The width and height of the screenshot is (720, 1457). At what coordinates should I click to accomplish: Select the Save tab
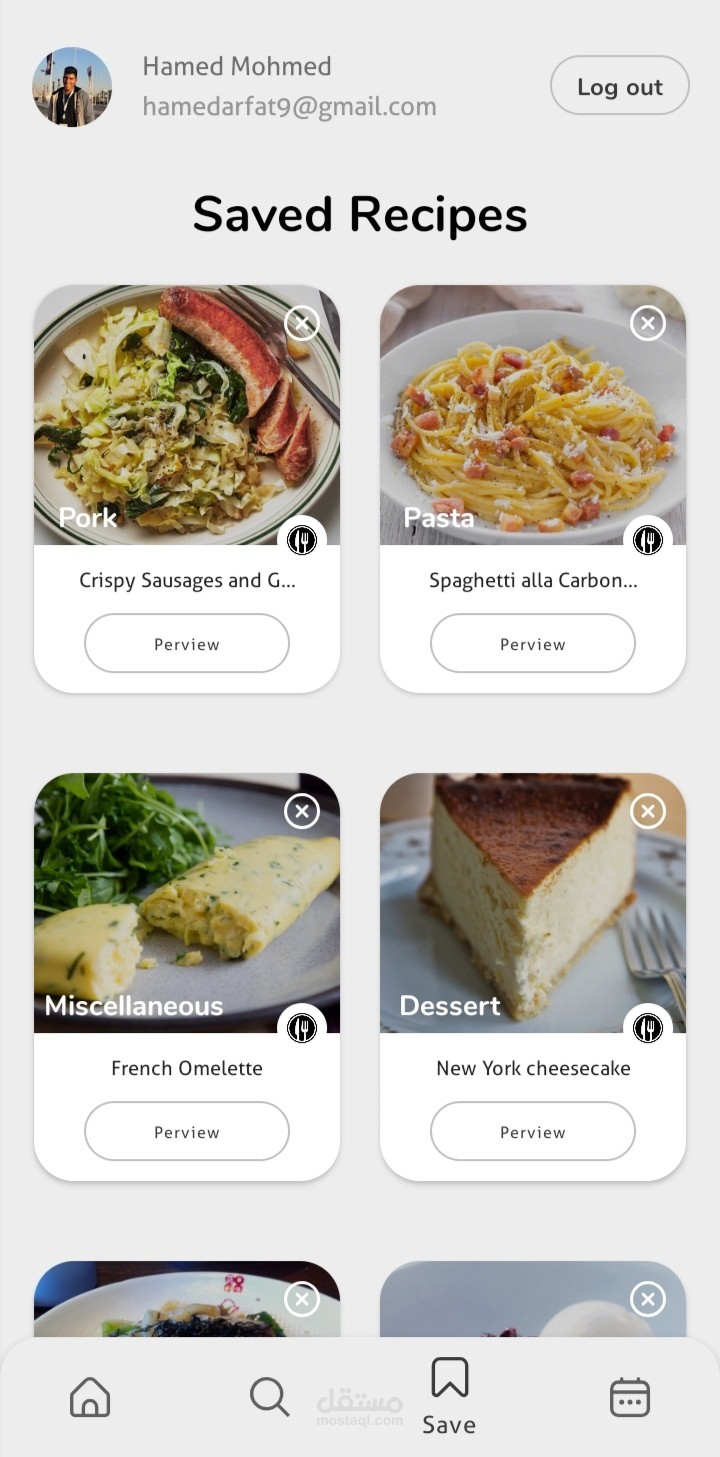tap(449, 1396)
